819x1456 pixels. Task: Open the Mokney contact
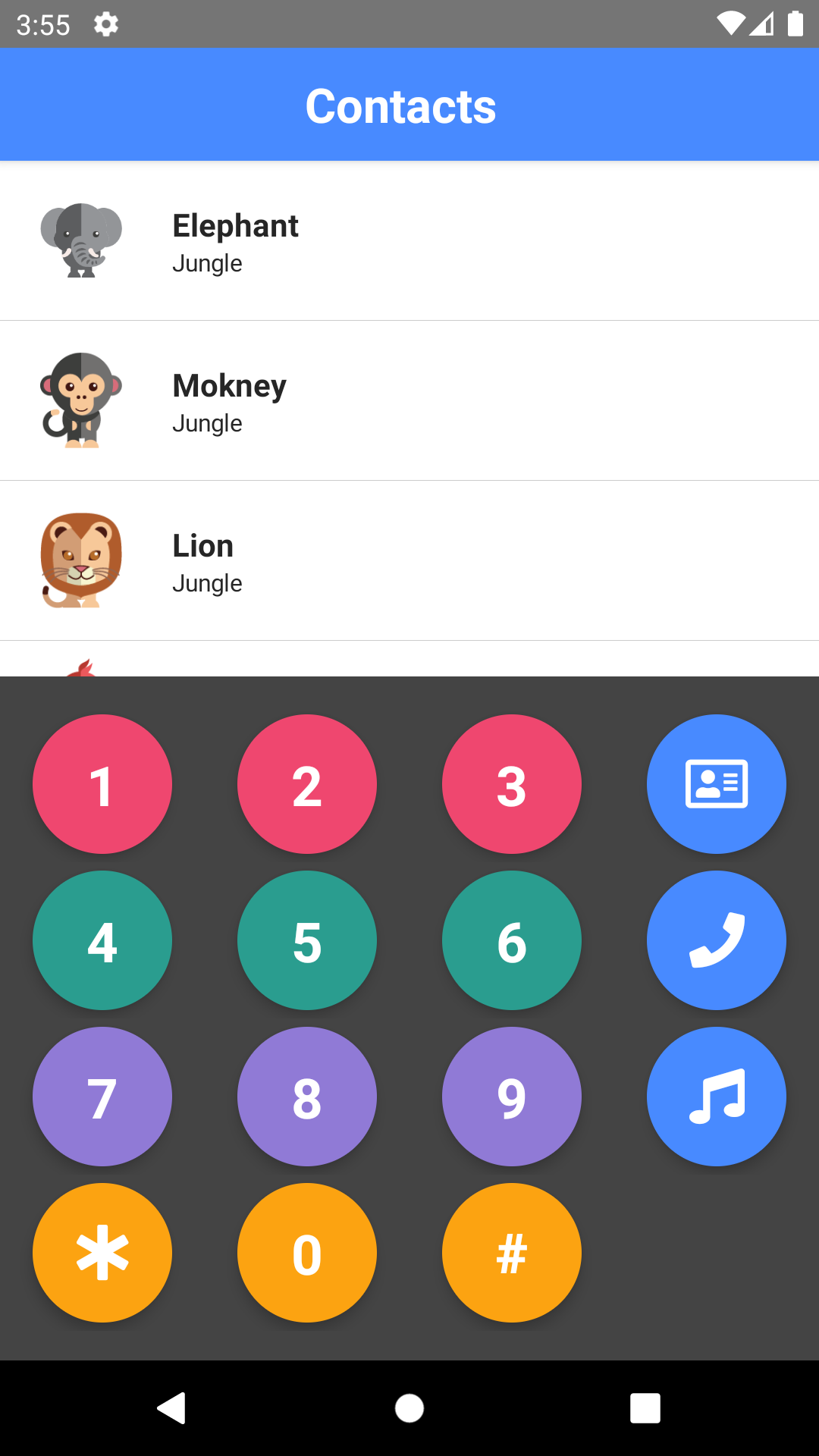tap(409, 401)
